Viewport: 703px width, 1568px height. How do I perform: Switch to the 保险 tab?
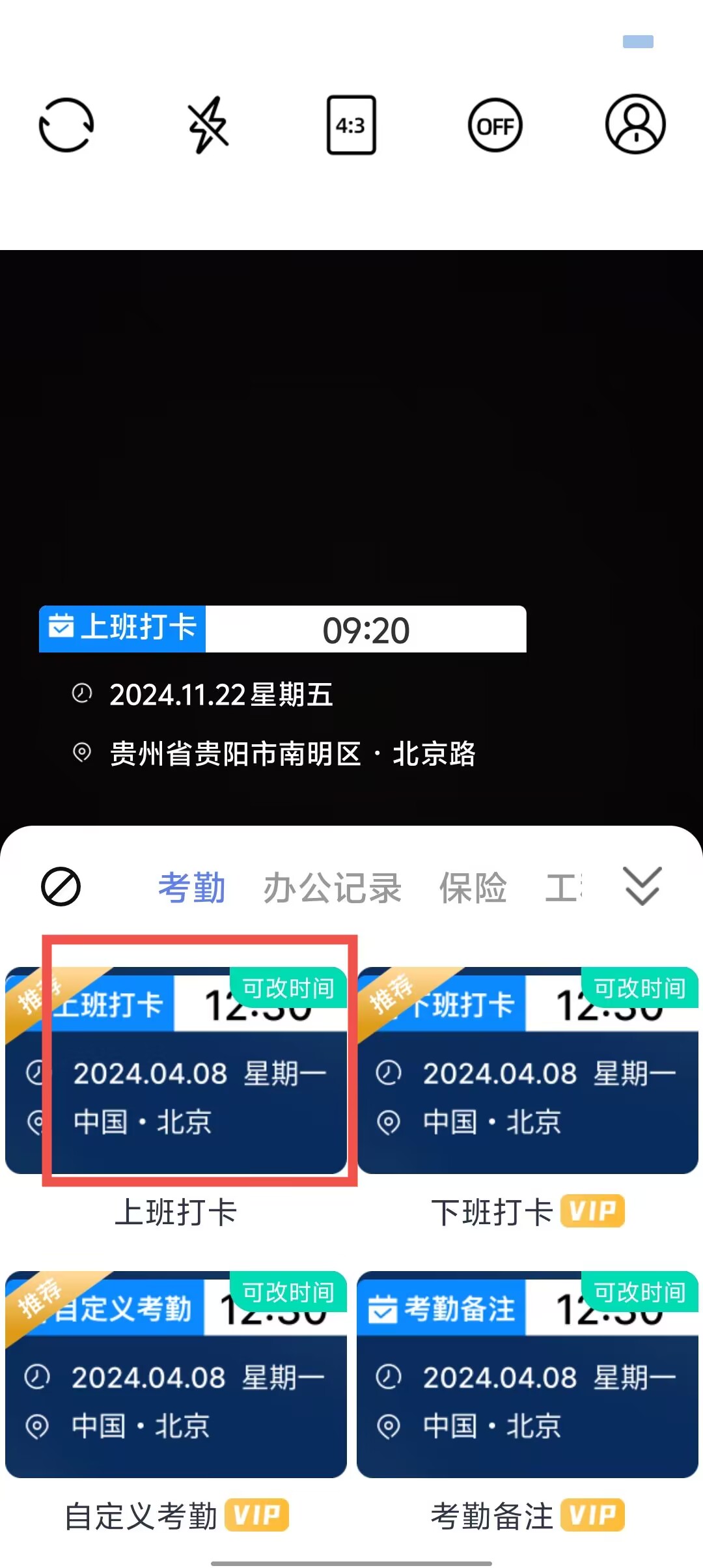[x=473, y=888]
